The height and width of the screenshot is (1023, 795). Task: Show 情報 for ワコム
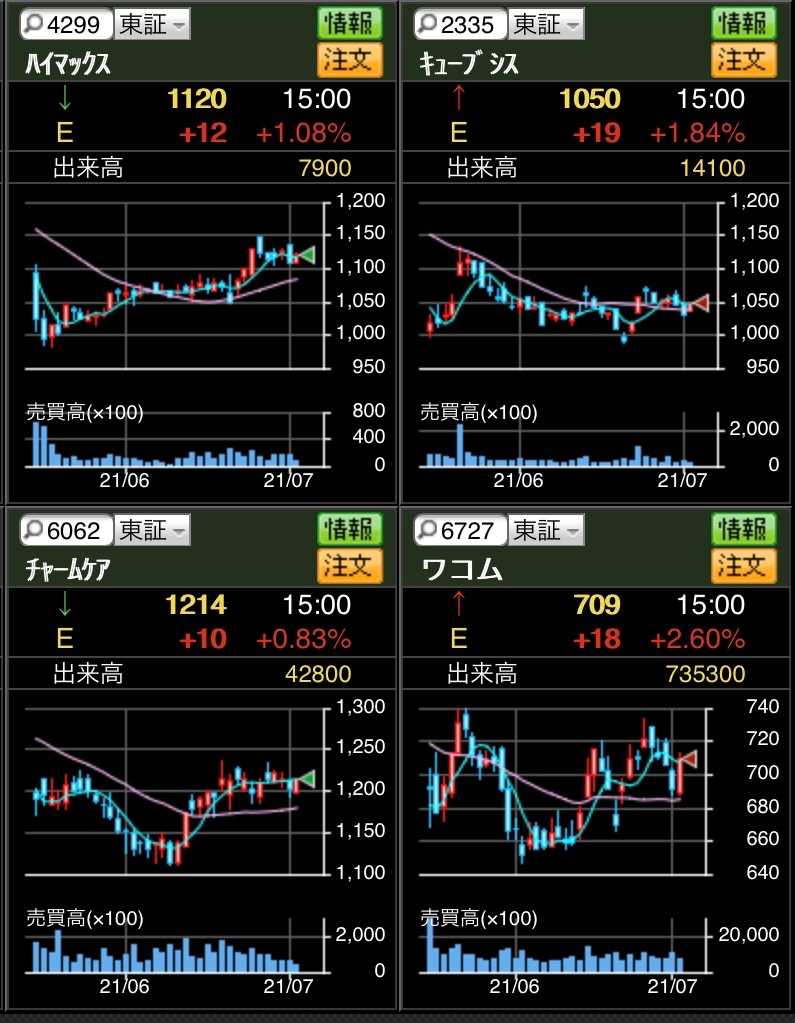[743, 528]
